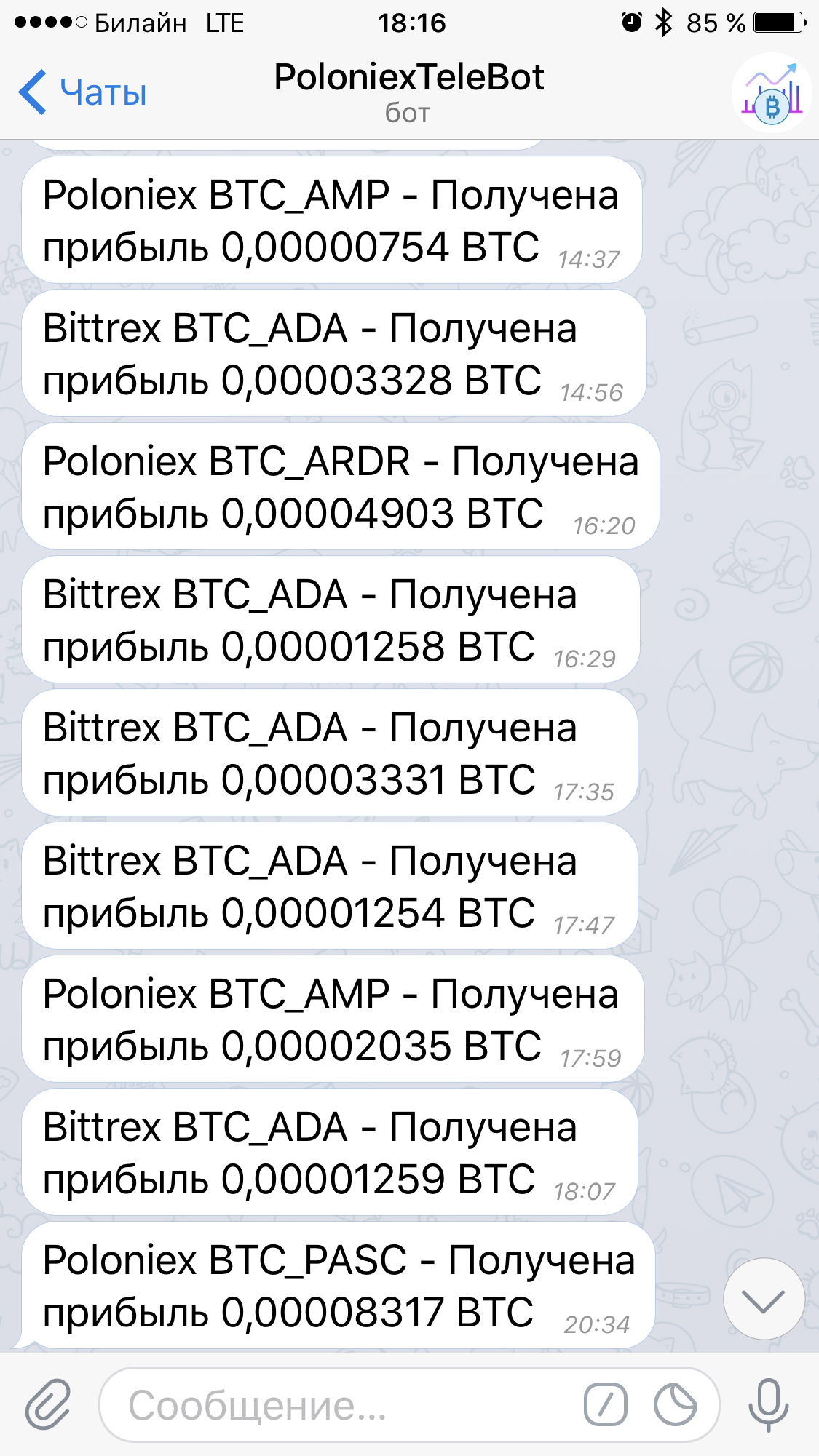Open PoloniexTeleBot profile avatar
The height and width of the screenshot is (1456, 819).
coord(772,92)
